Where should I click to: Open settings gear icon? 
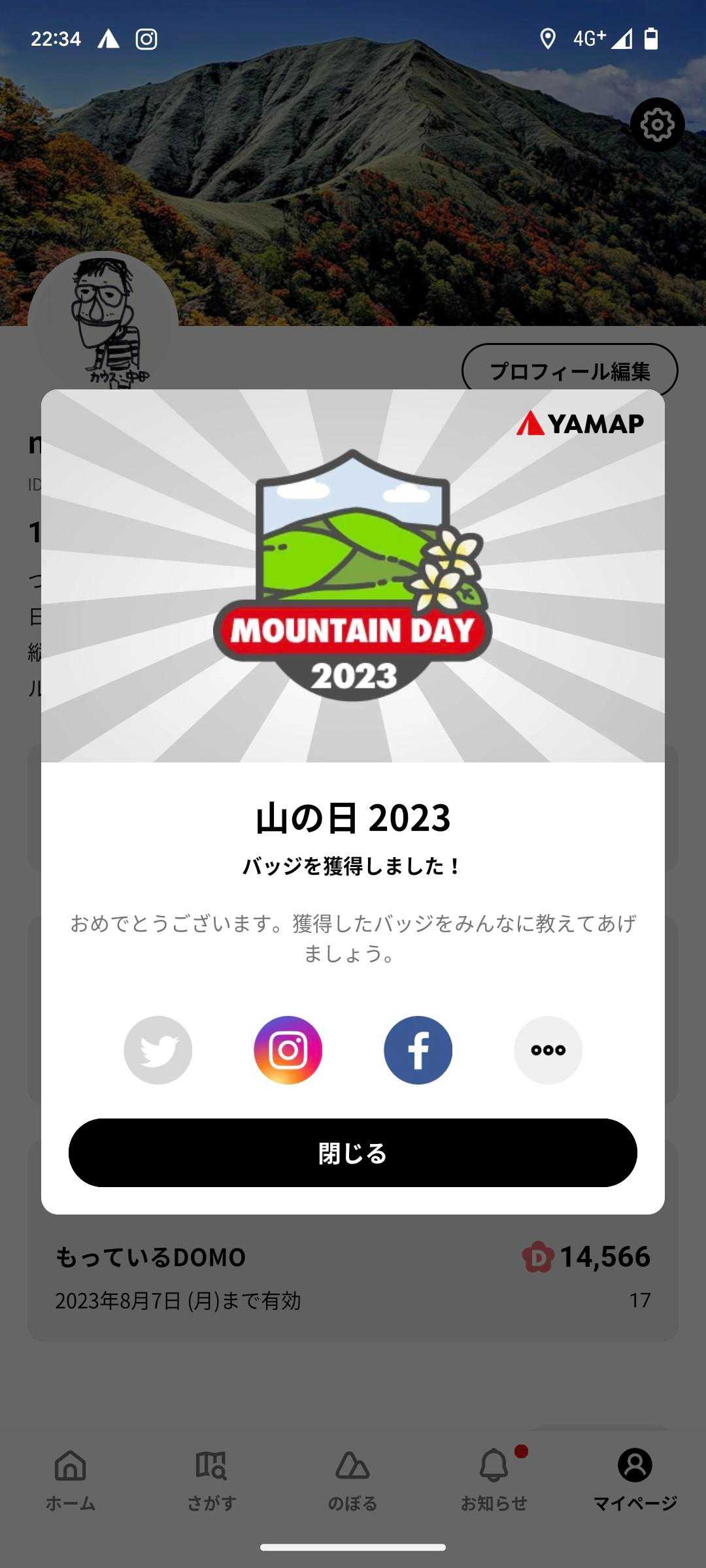tap(657, 125)
